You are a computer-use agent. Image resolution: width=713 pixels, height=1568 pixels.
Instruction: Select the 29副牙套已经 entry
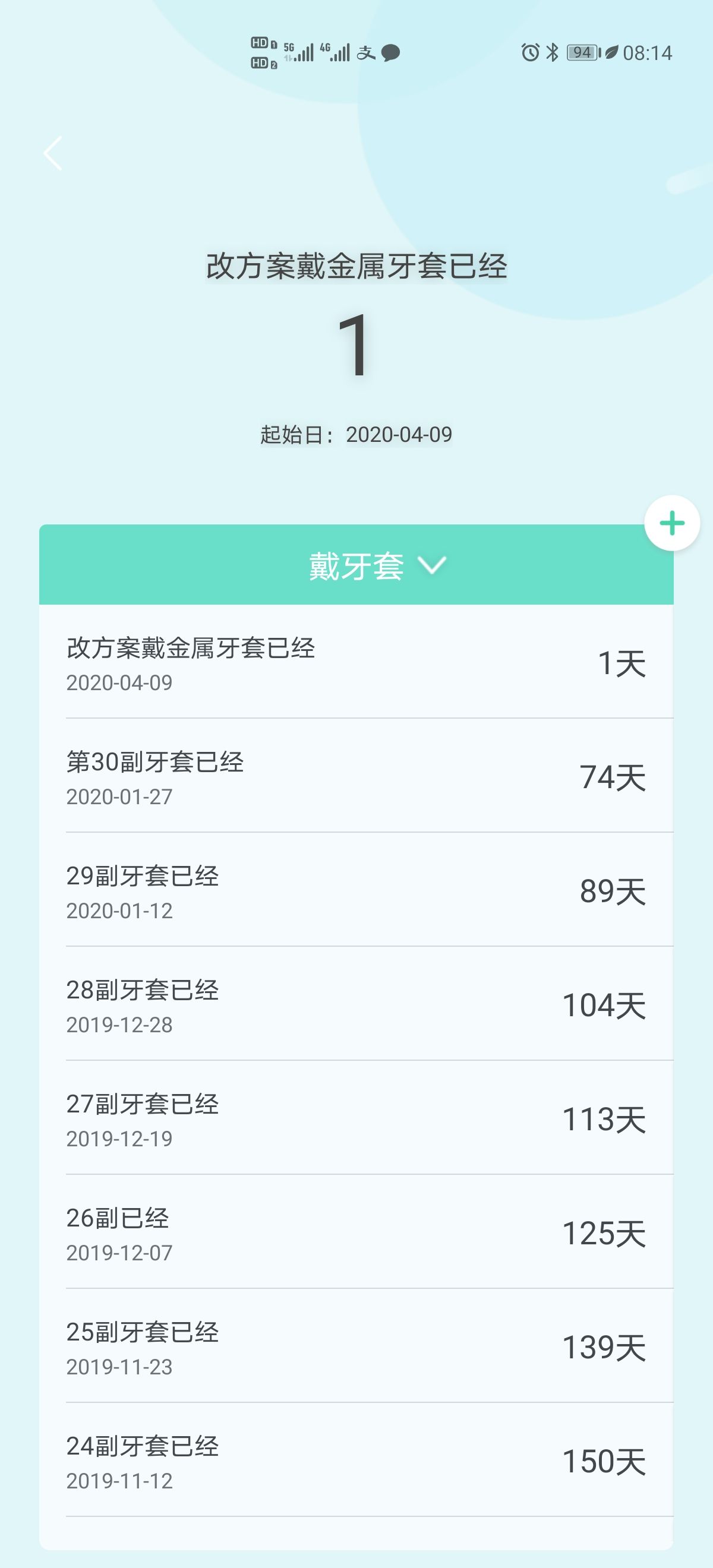[x=356, y=889]
